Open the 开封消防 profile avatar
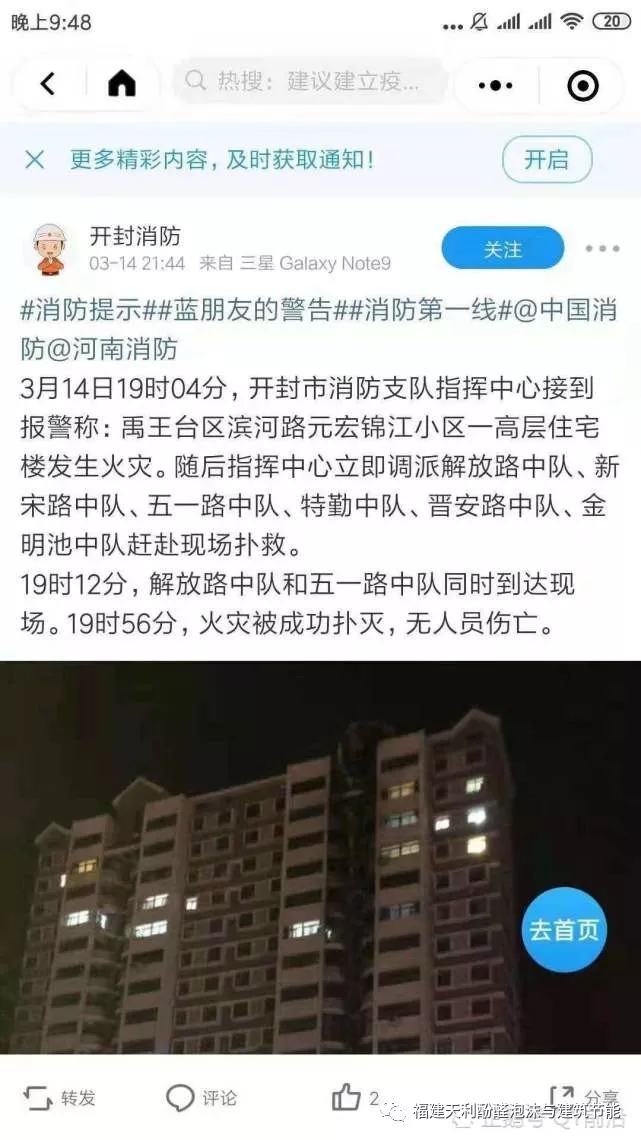 click(x=48, y=249)
